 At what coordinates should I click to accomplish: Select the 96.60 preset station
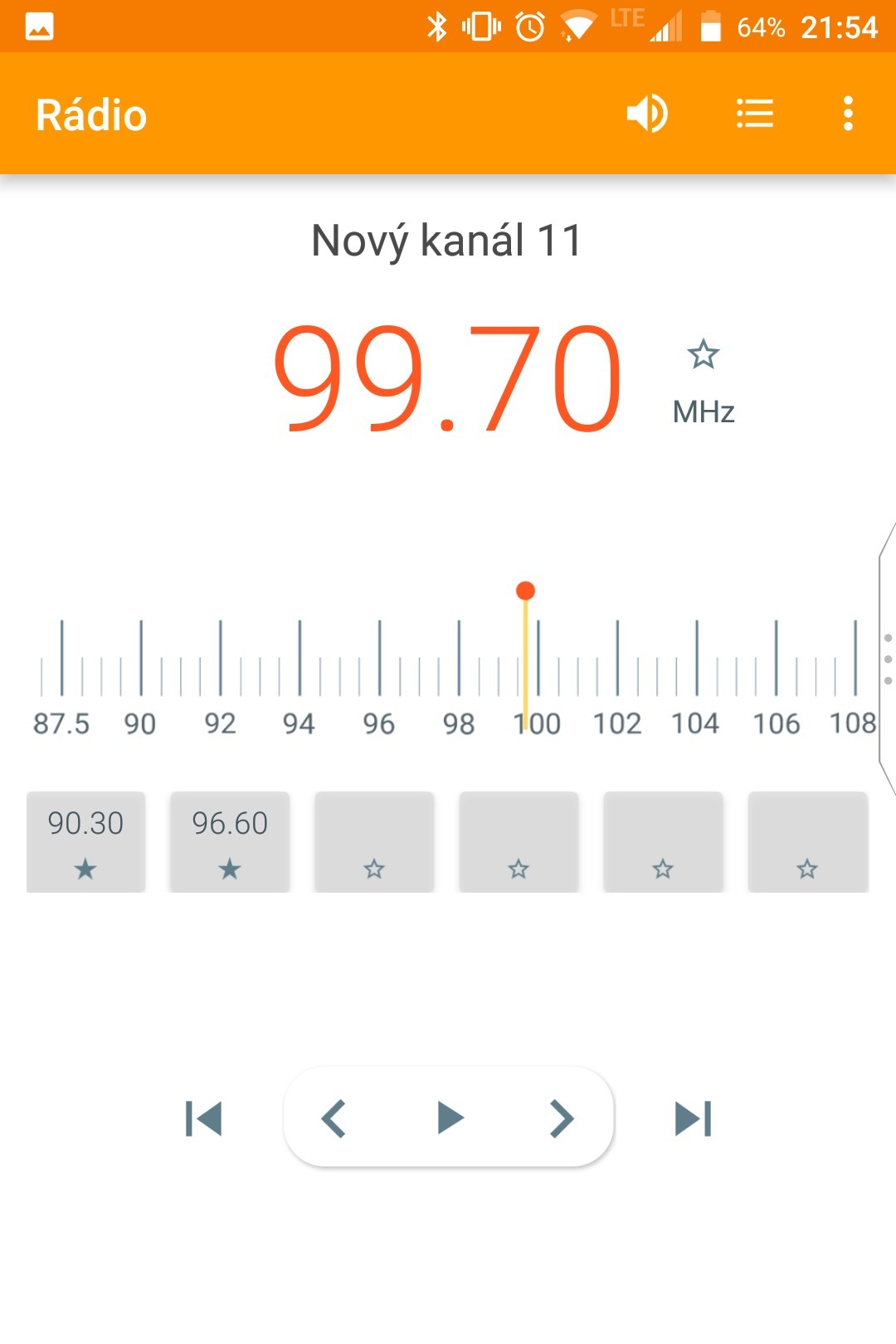[230, 841]
